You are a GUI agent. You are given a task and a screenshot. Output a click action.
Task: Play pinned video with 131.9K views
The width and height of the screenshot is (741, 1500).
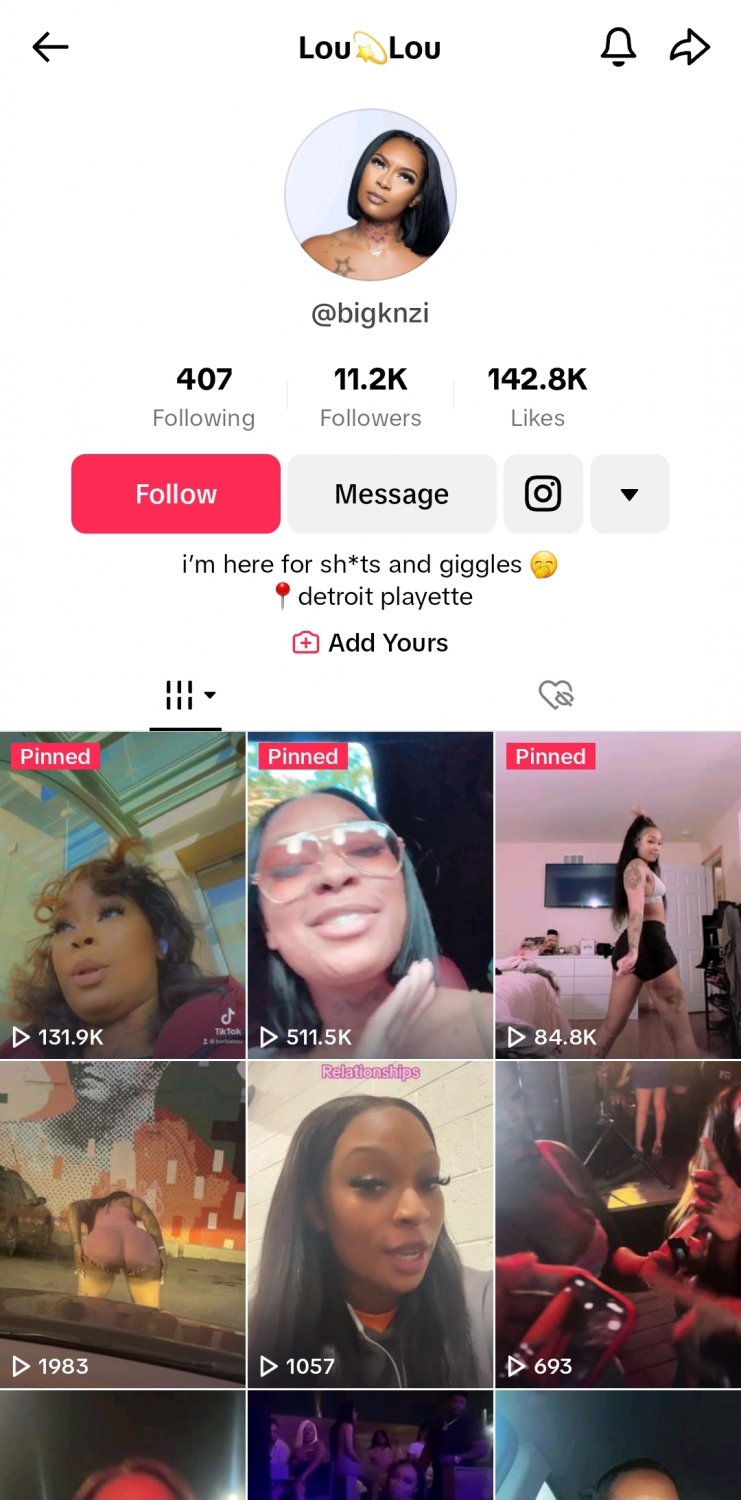coord(122,895)
